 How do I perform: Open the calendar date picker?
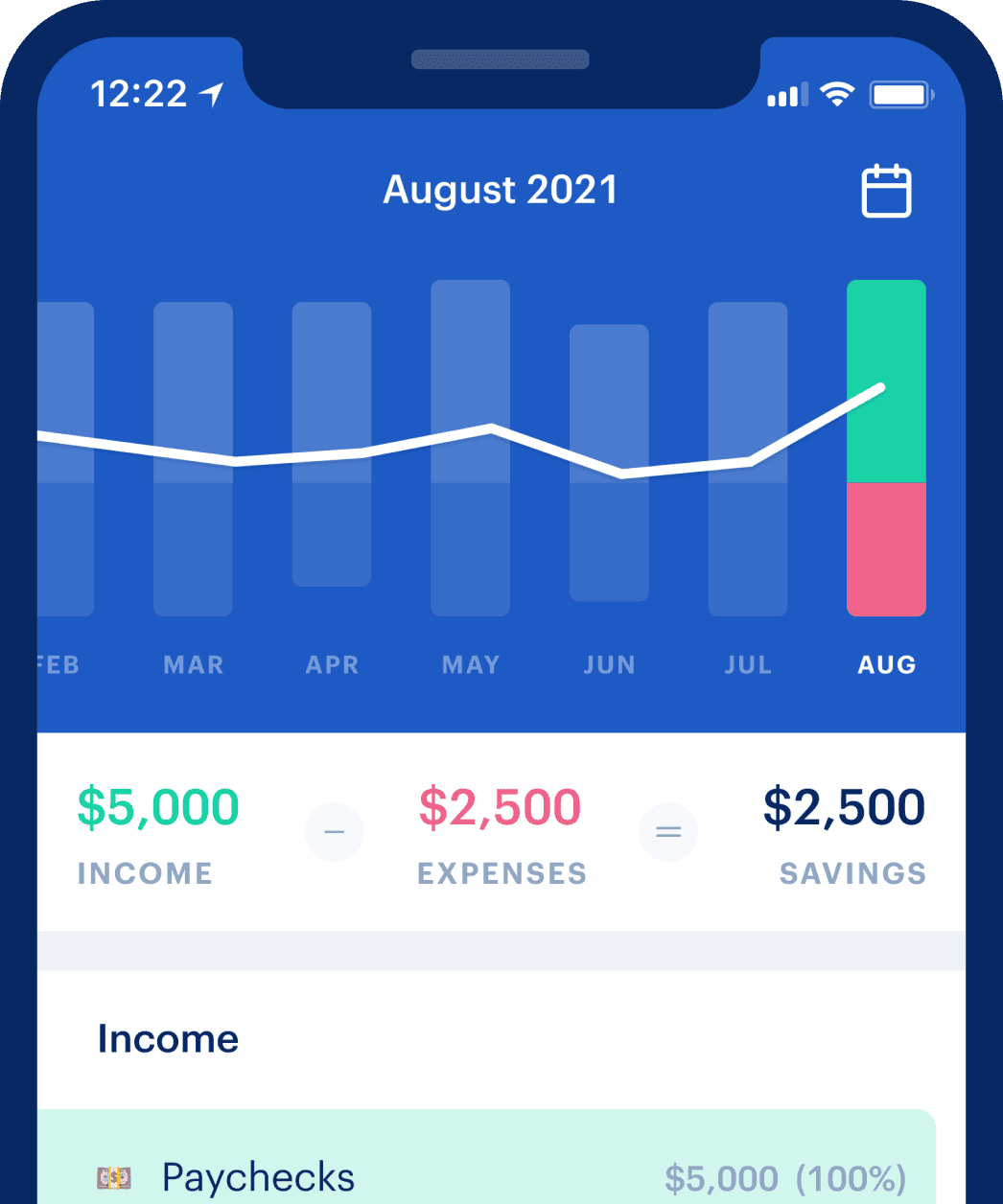[886, 192]
